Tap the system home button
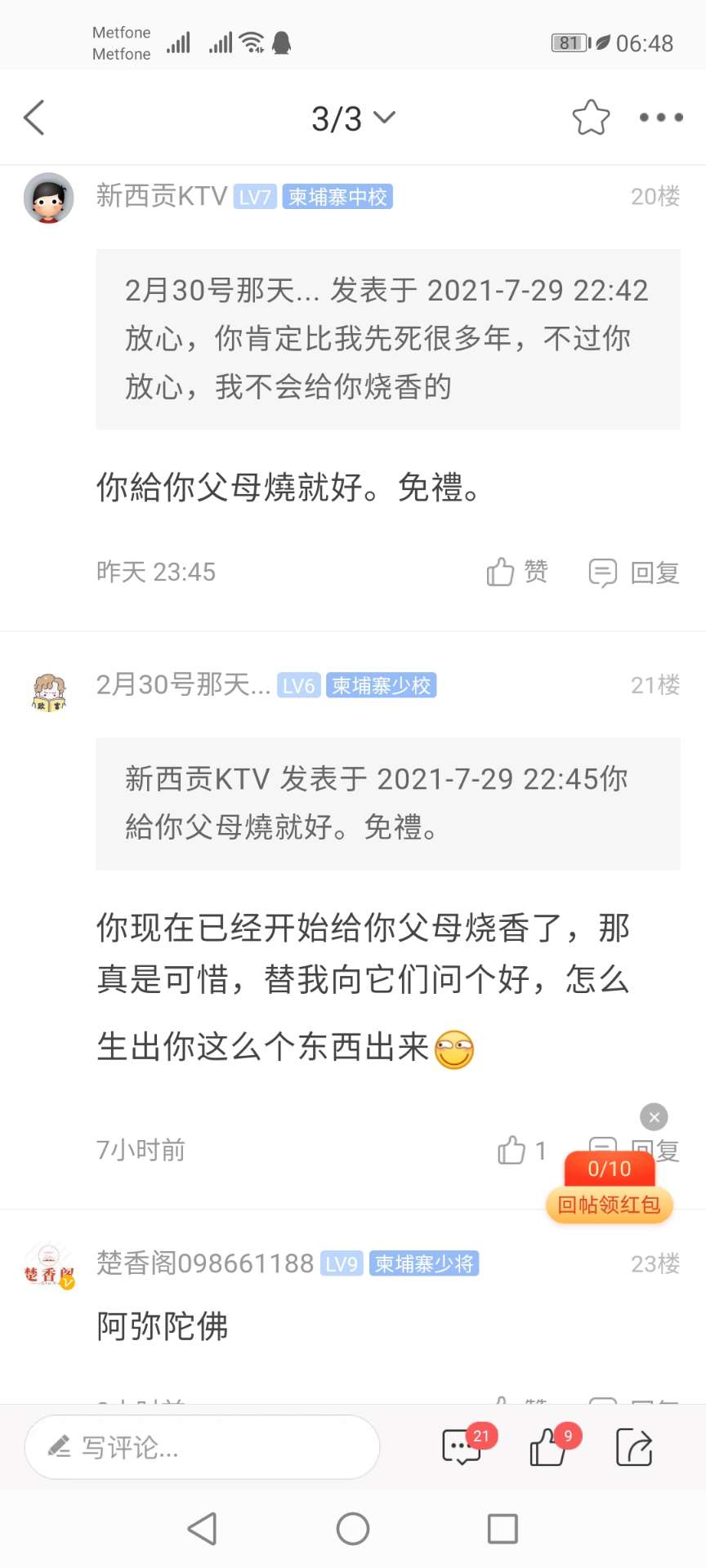The height and width of the screenshot is (1568, 706). tap(353, 1529)
